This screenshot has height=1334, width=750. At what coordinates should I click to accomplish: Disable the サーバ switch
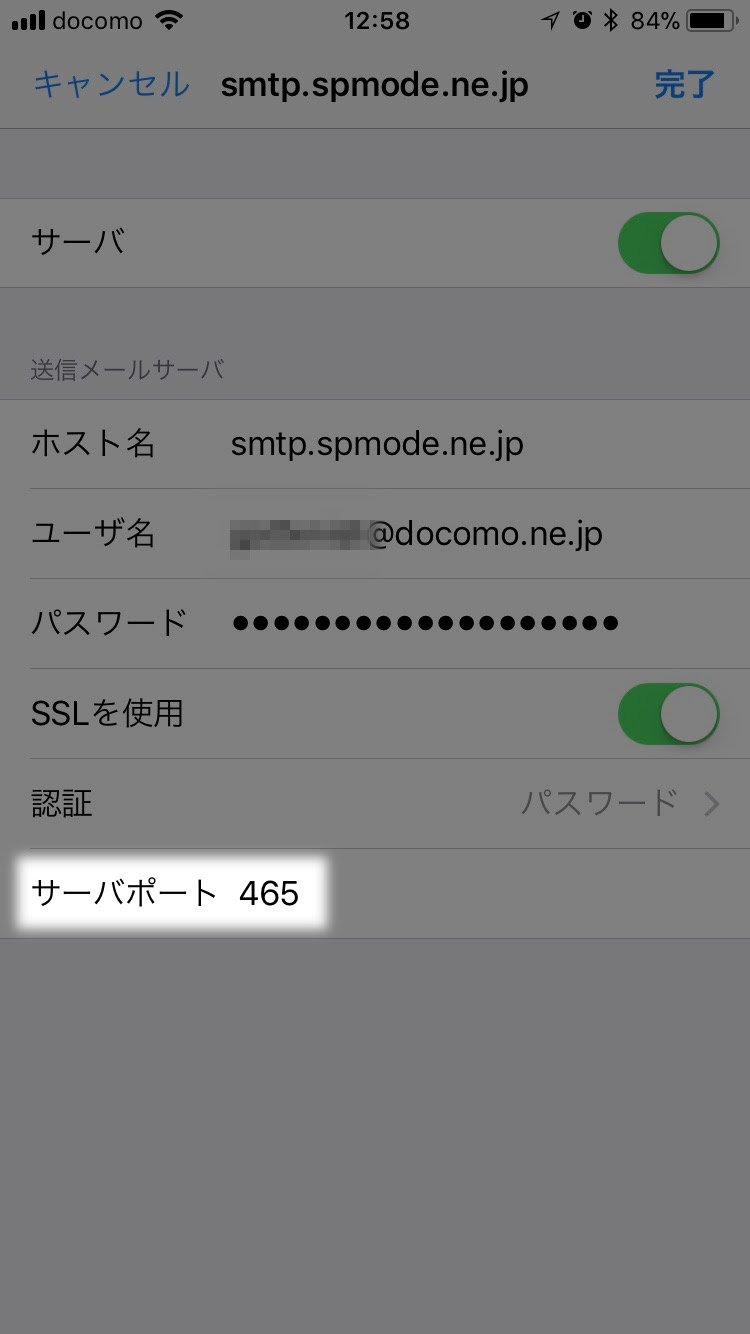667,242
